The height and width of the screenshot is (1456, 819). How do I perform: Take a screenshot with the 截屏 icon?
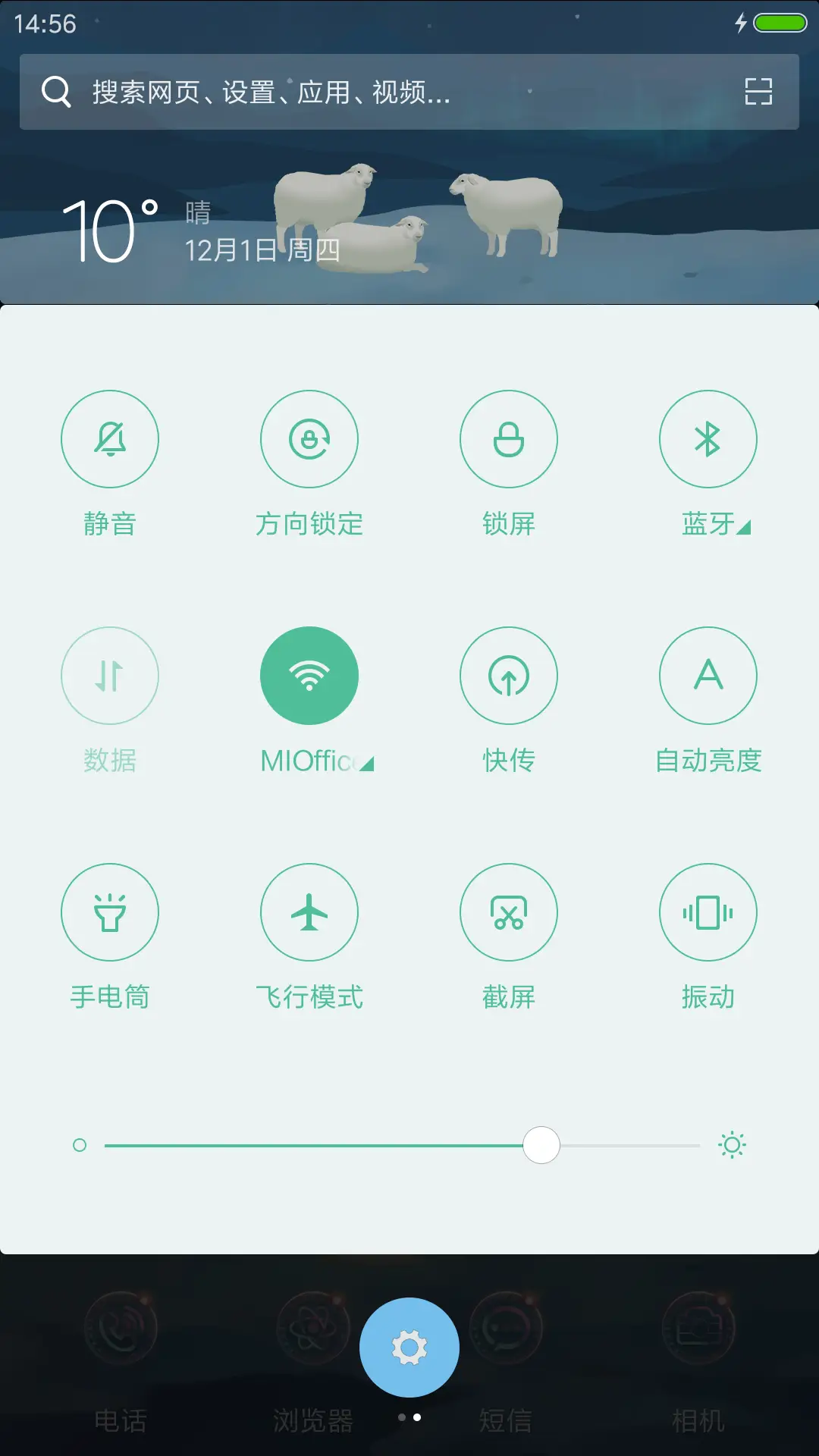click(509, 912)
